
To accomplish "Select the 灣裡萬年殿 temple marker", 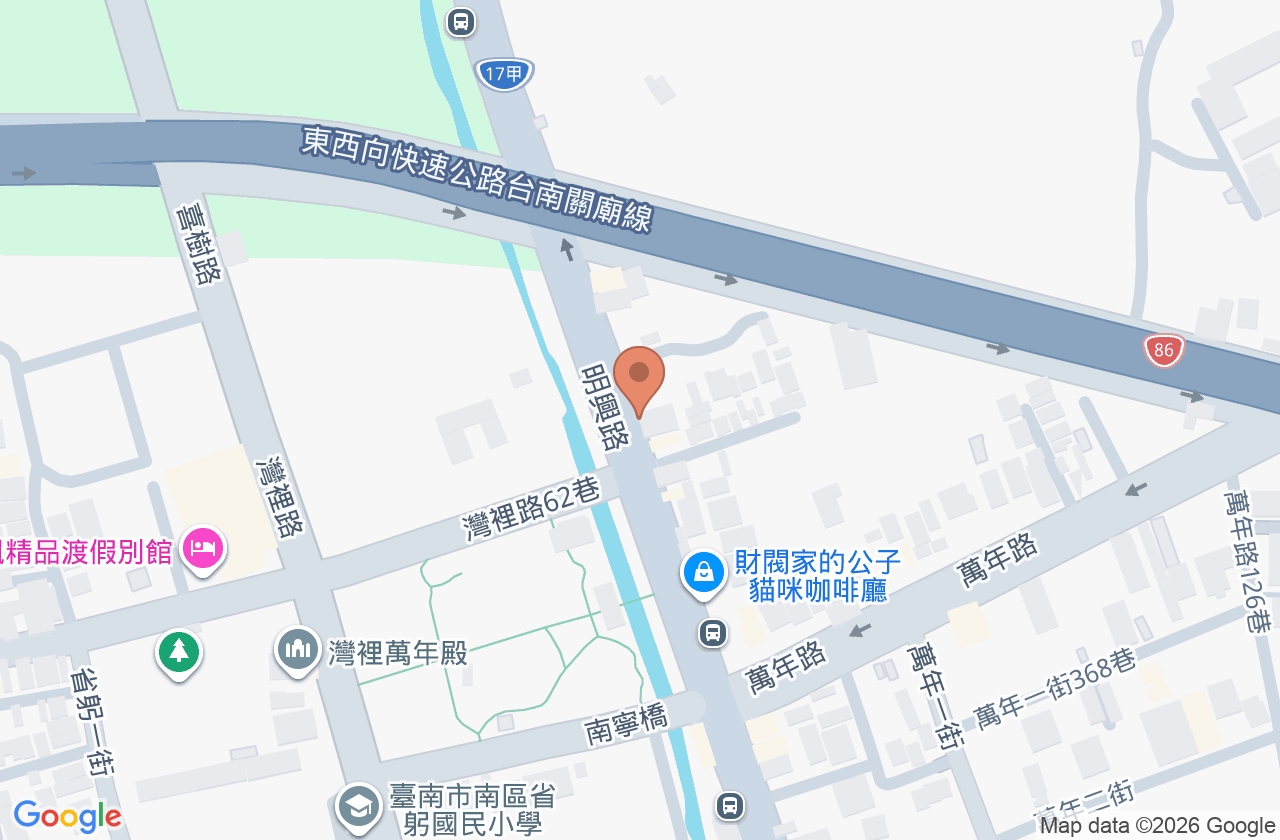I will (297, 651).
